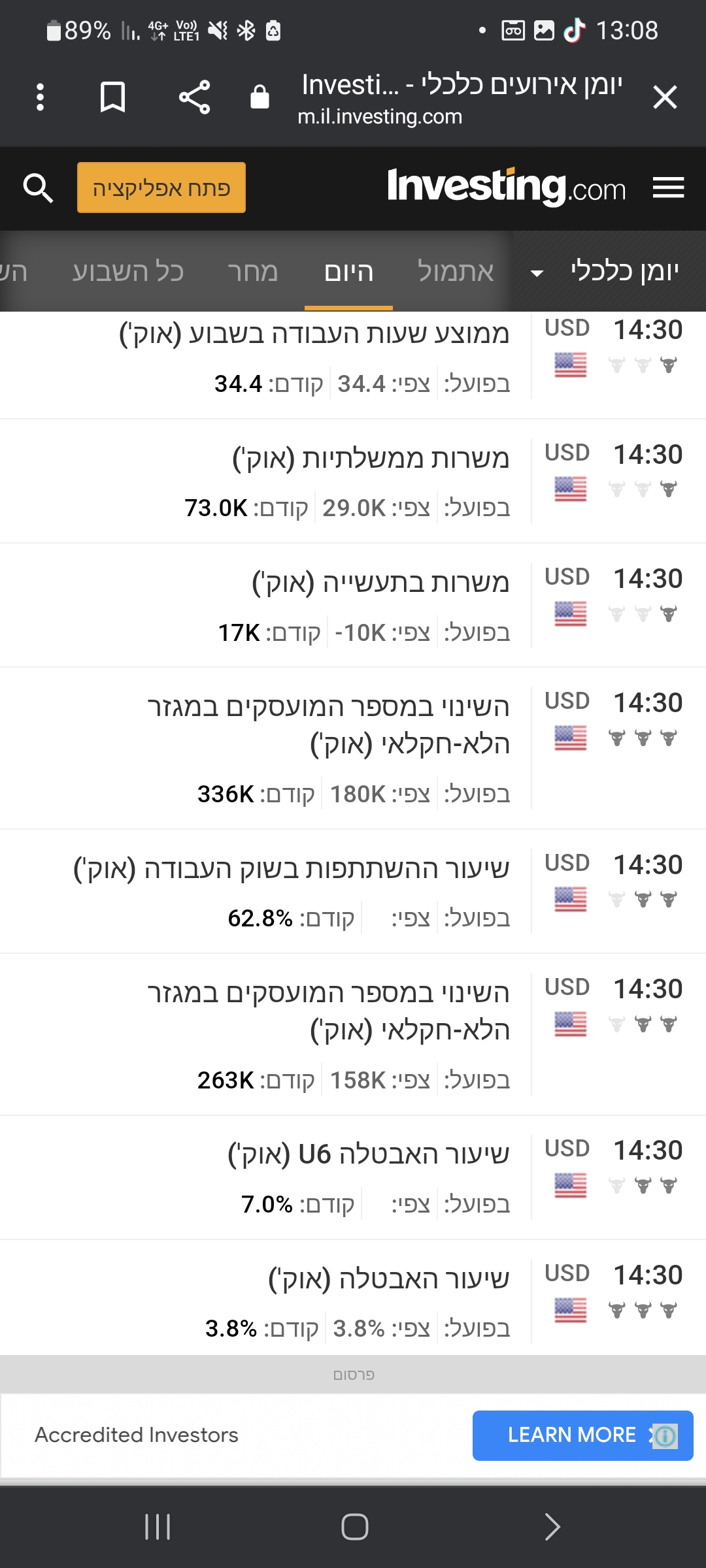
Task: Open the שיעור ההשתתפות בשוק העבודה event
Action: 292,869
